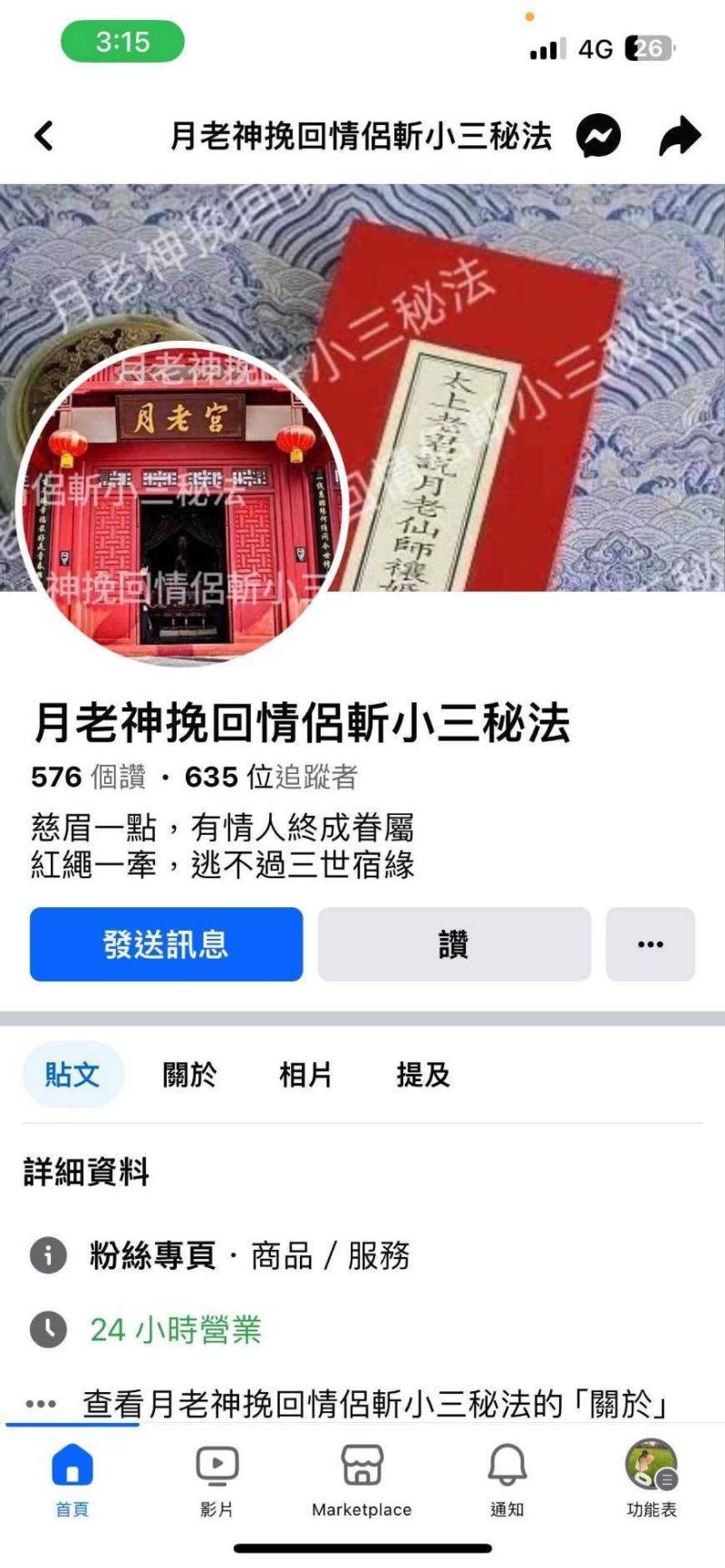
Task: Like the page with the 讚 button
Action: 454,944
